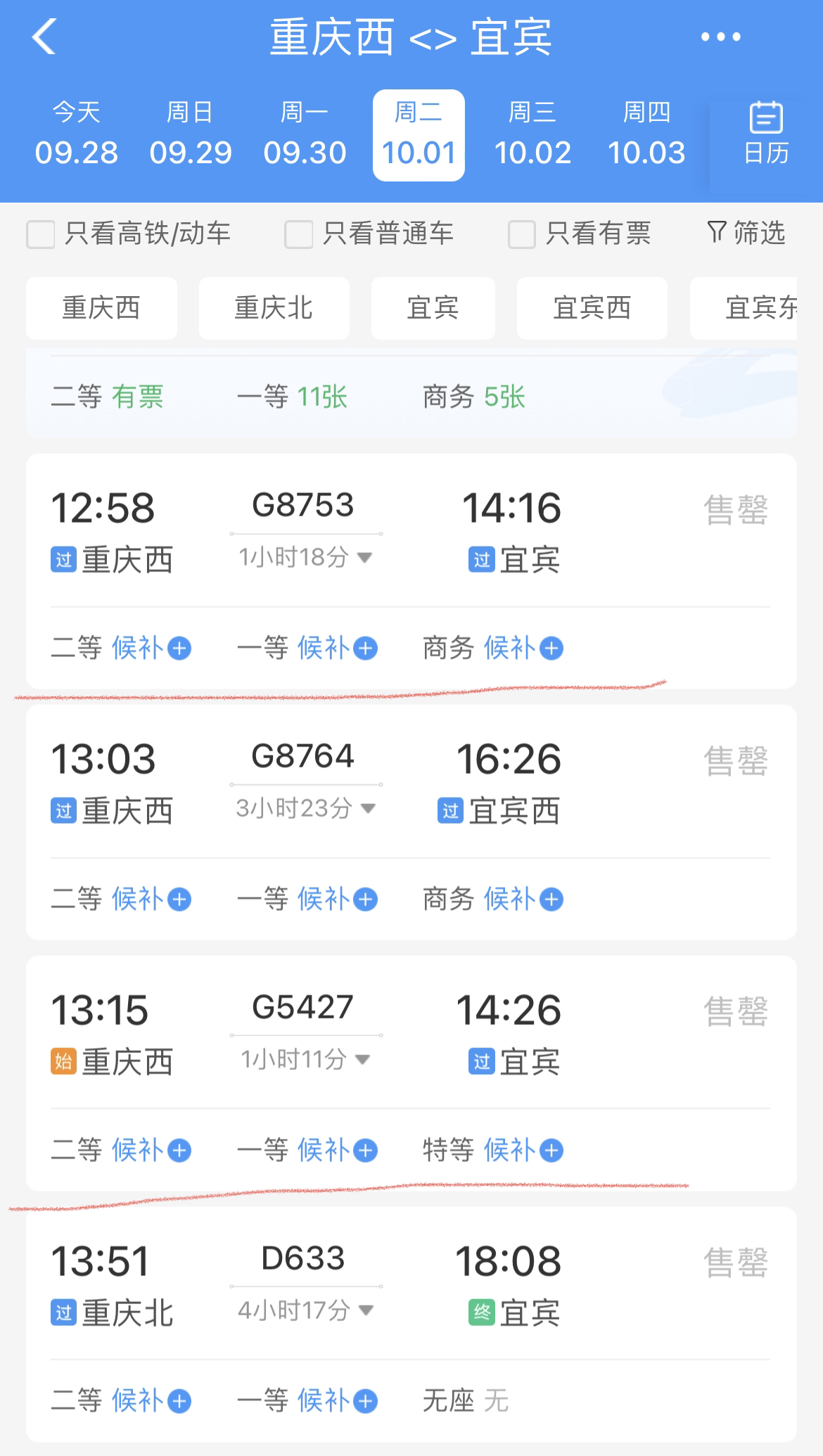
Task: Check 只看普通车 filter
Action: pyautogui.click(x=298, y=234)
